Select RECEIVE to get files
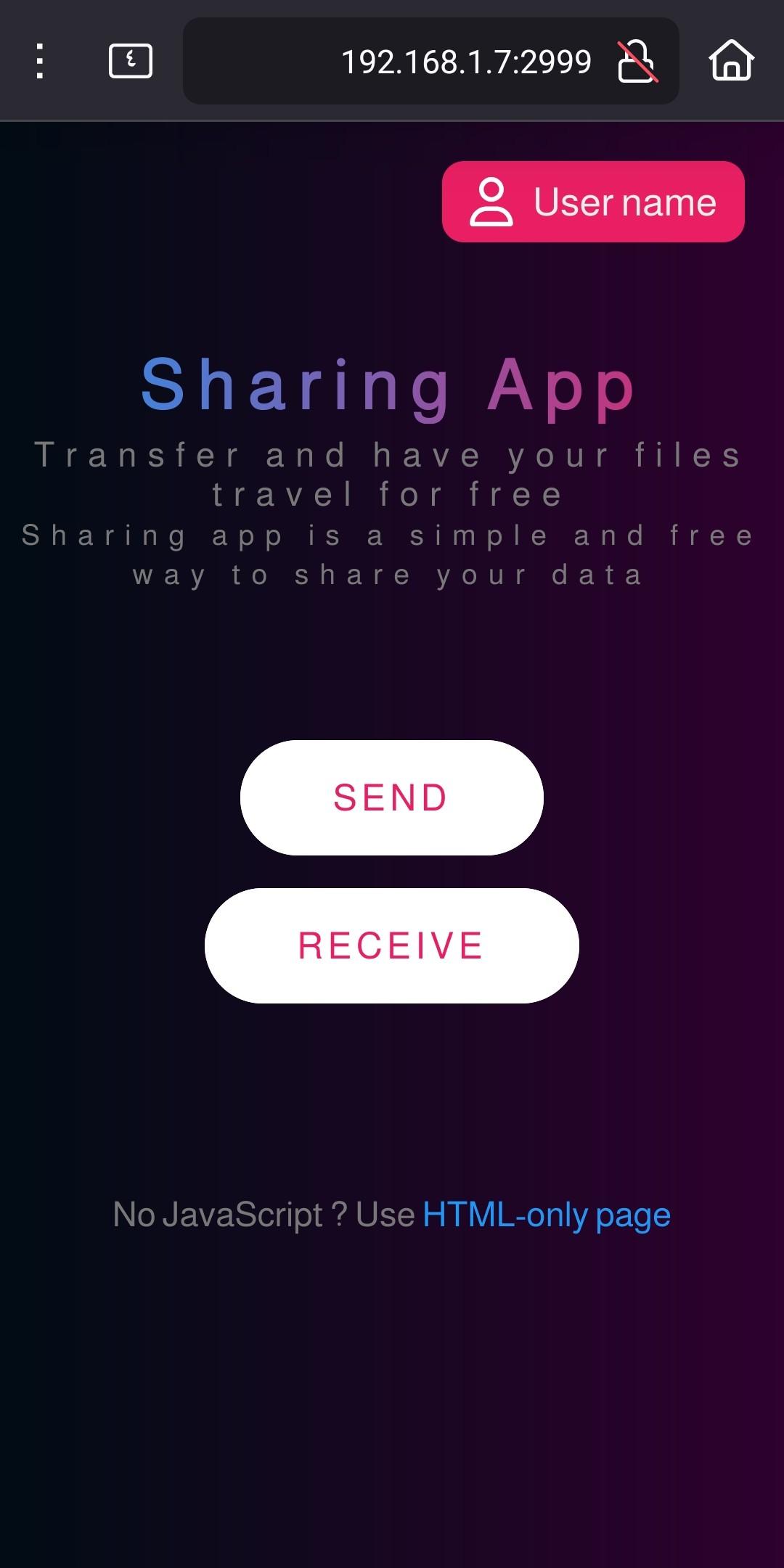This screenshot has width=784, height=1568. point(391,945)
